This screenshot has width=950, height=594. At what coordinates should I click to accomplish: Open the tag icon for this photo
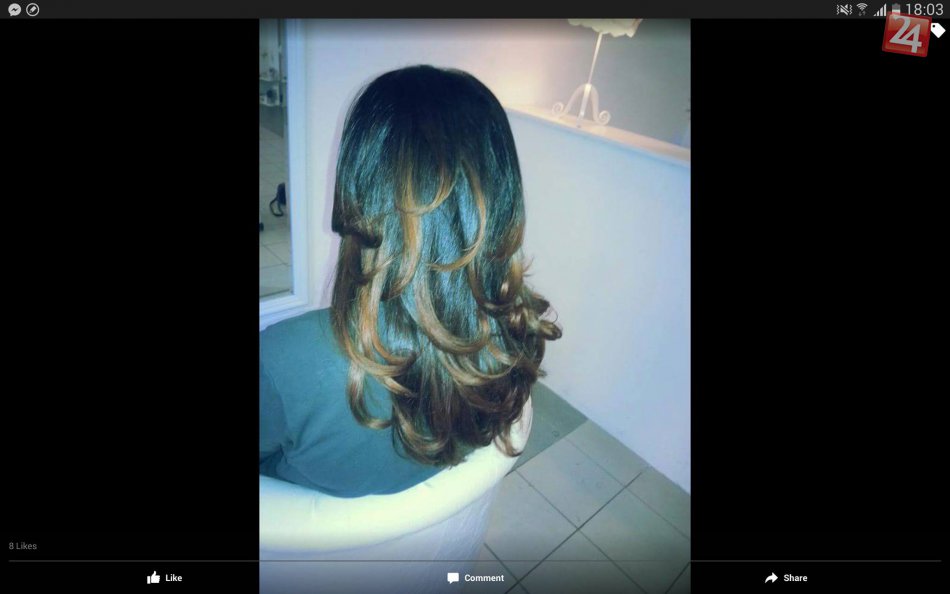937,30
